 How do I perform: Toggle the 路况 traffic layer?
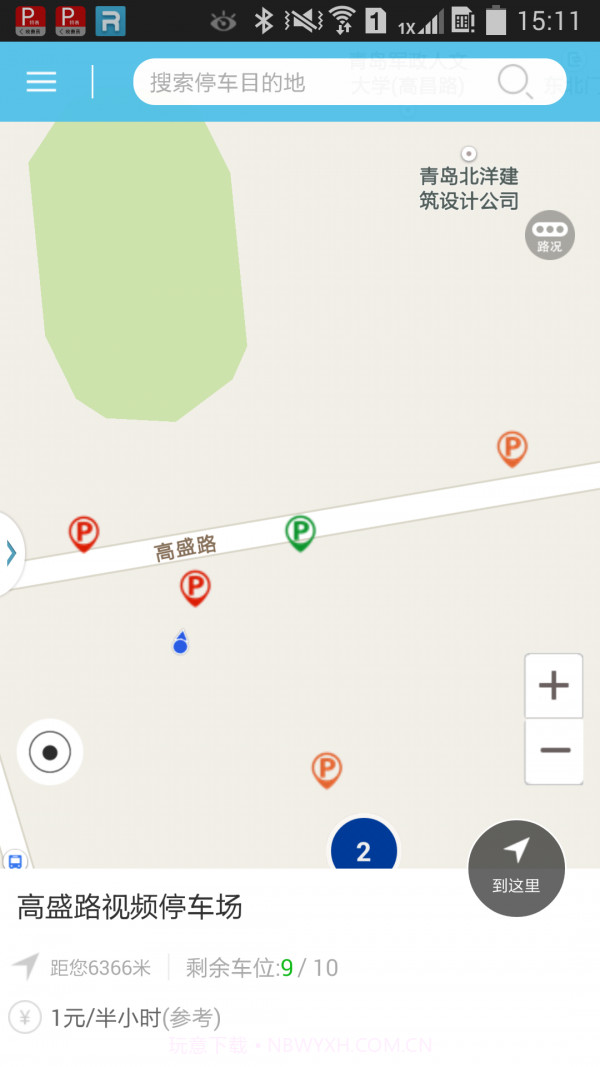(x=549, y=236)
